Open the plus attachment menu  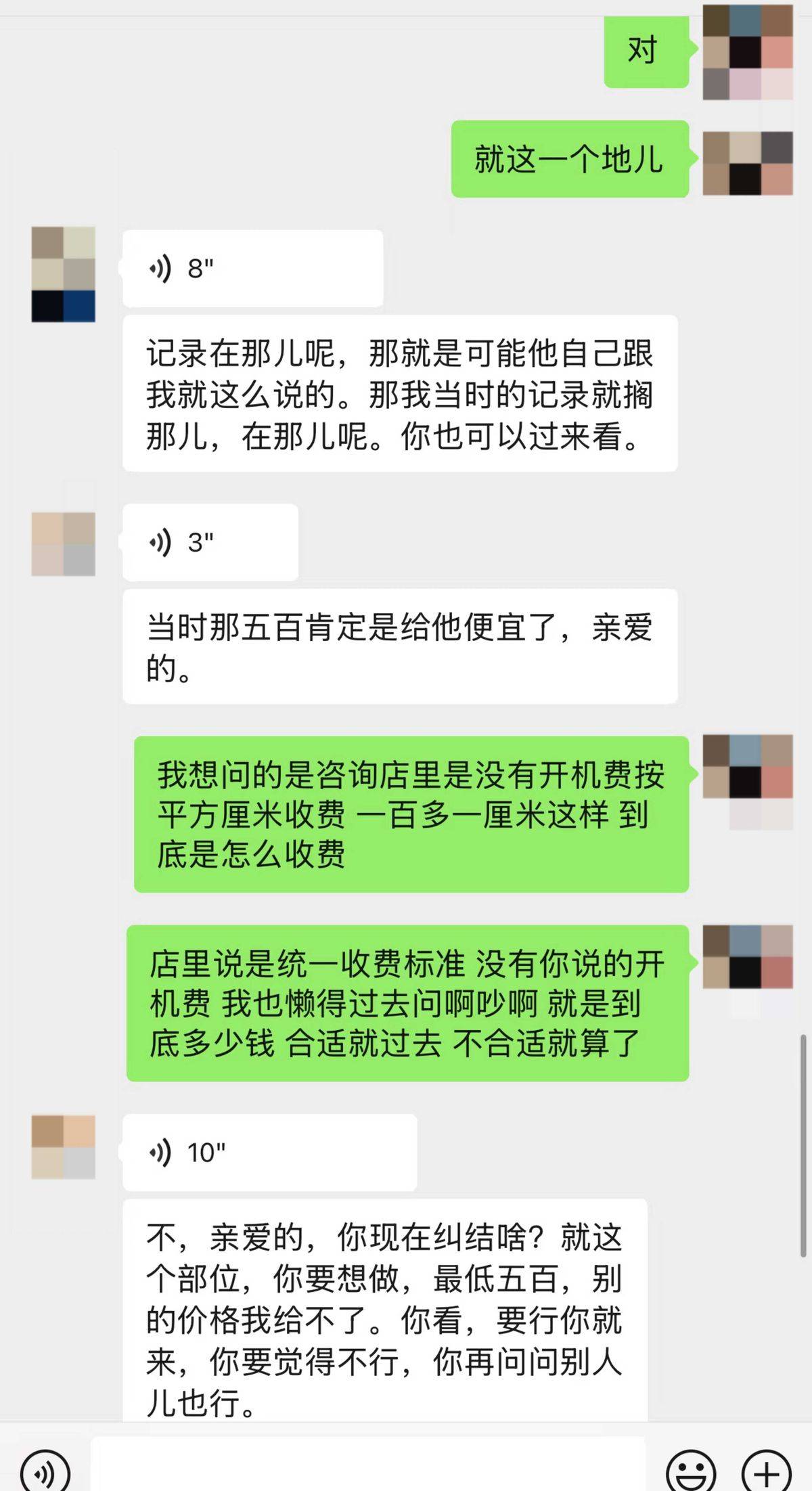[x=766, y=1471]
